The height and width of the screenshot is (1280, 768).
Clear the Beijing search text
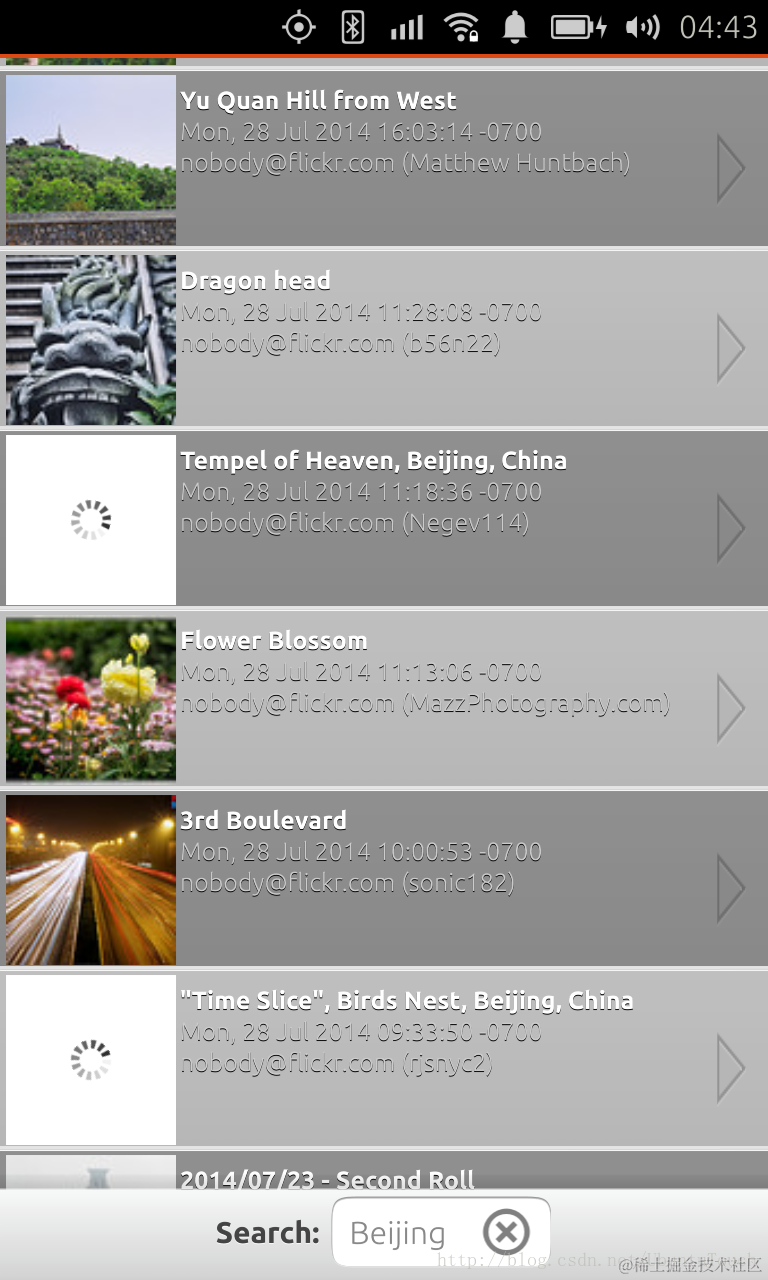pyautogui.click(x=506, y=1232)
